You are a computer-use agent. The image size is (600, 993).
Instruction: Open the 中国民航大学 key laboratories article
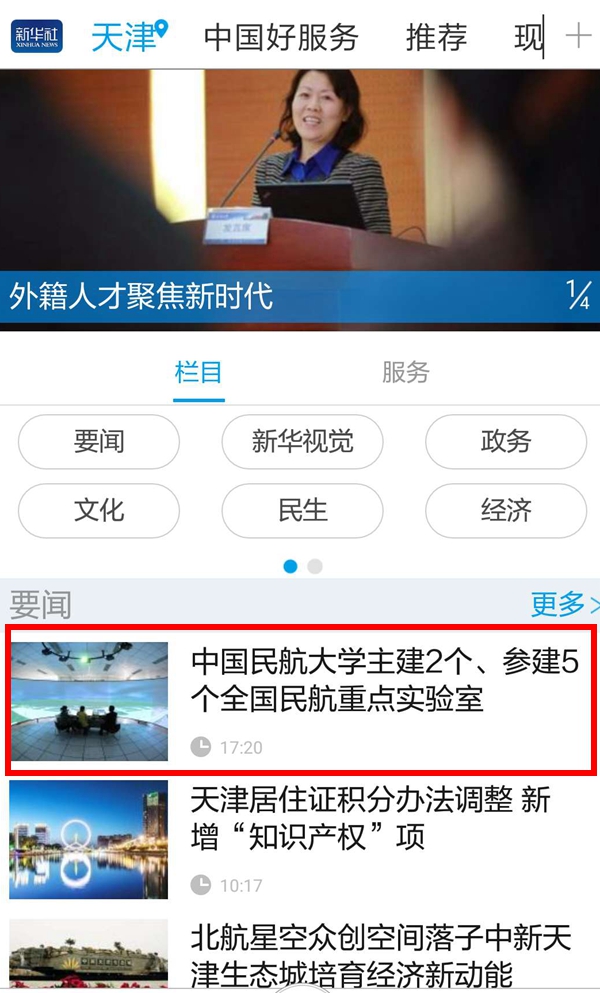(x=384, y=680)
